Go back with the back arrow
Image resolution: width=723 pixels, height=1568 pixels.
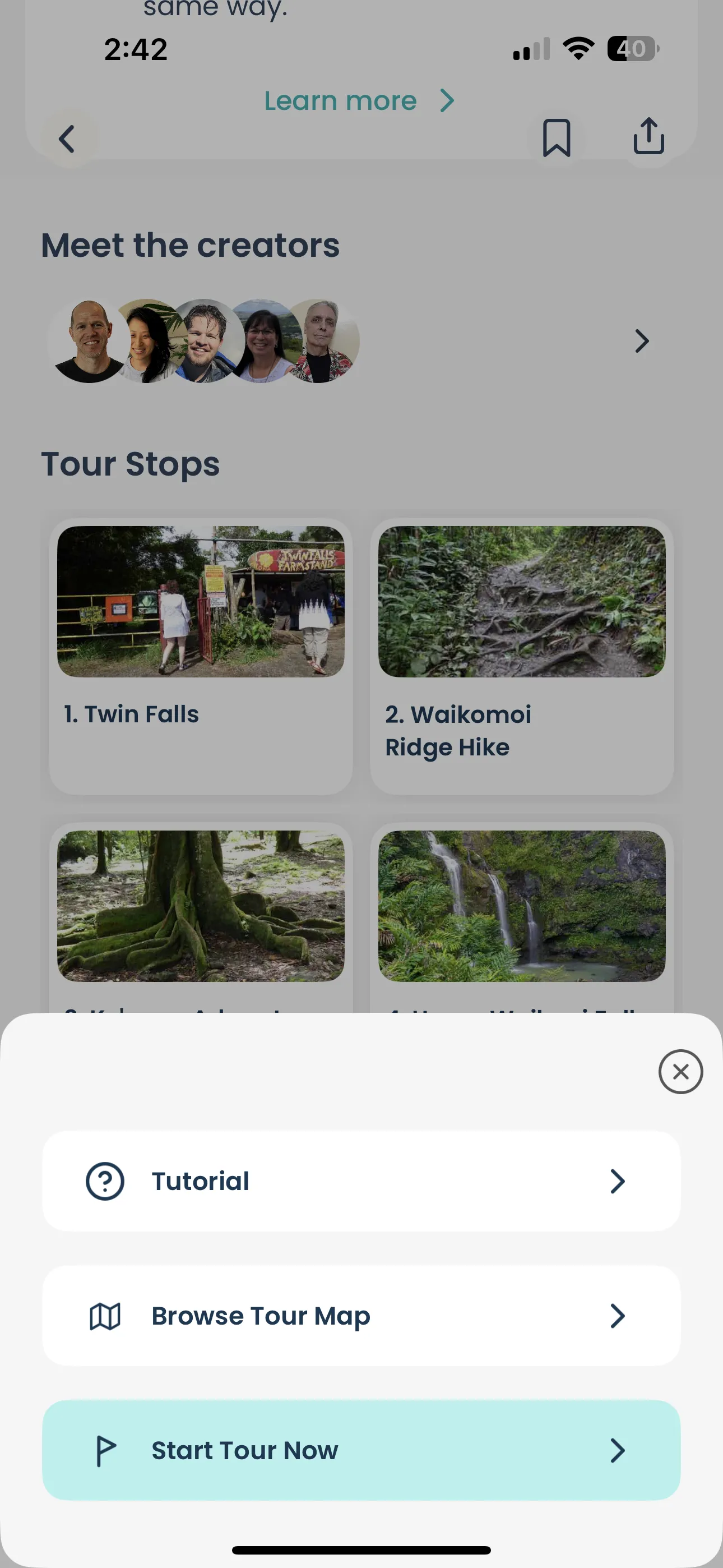(x=67, y=139)
